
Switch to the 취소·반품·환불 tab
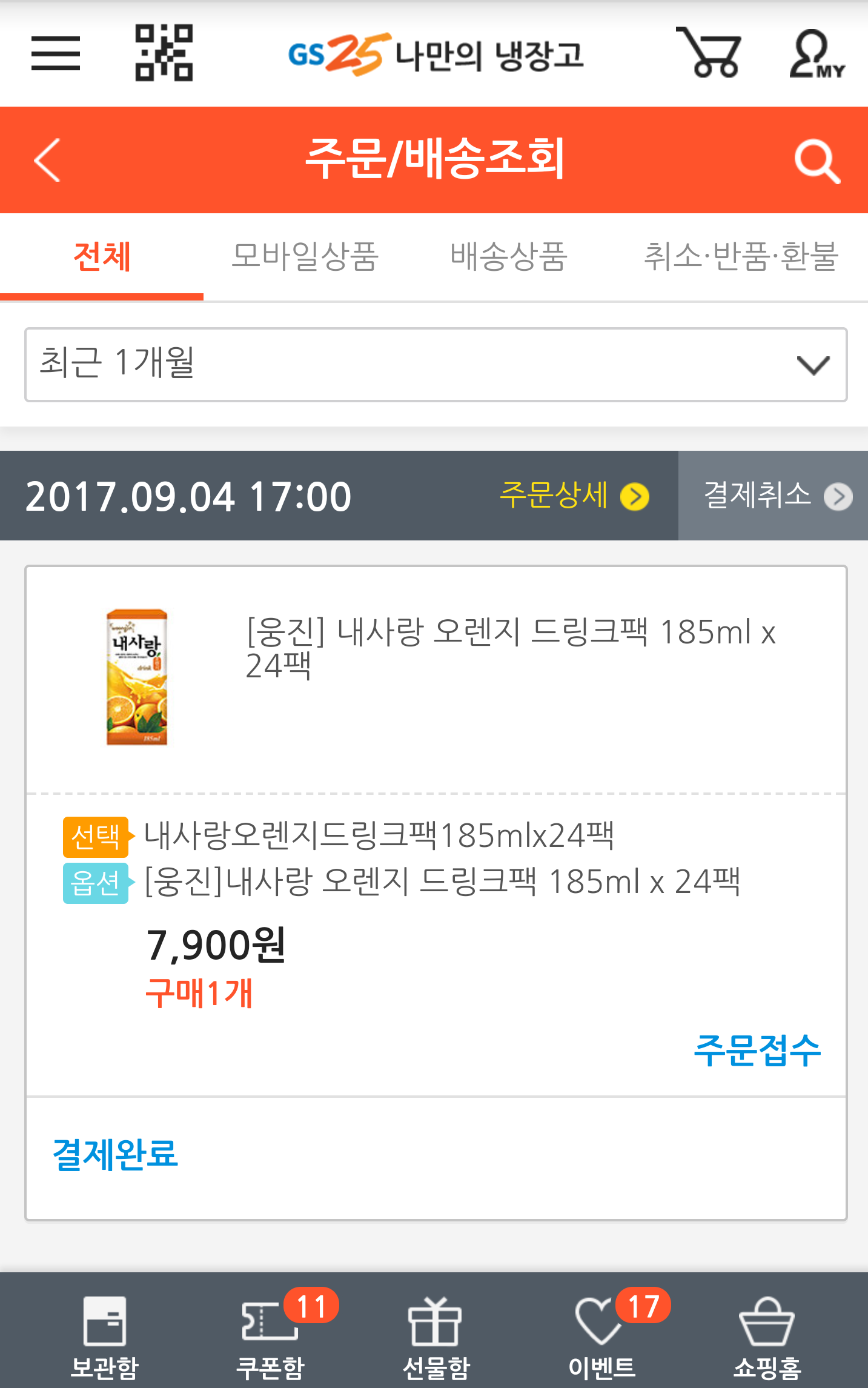[x=741, y=256]
